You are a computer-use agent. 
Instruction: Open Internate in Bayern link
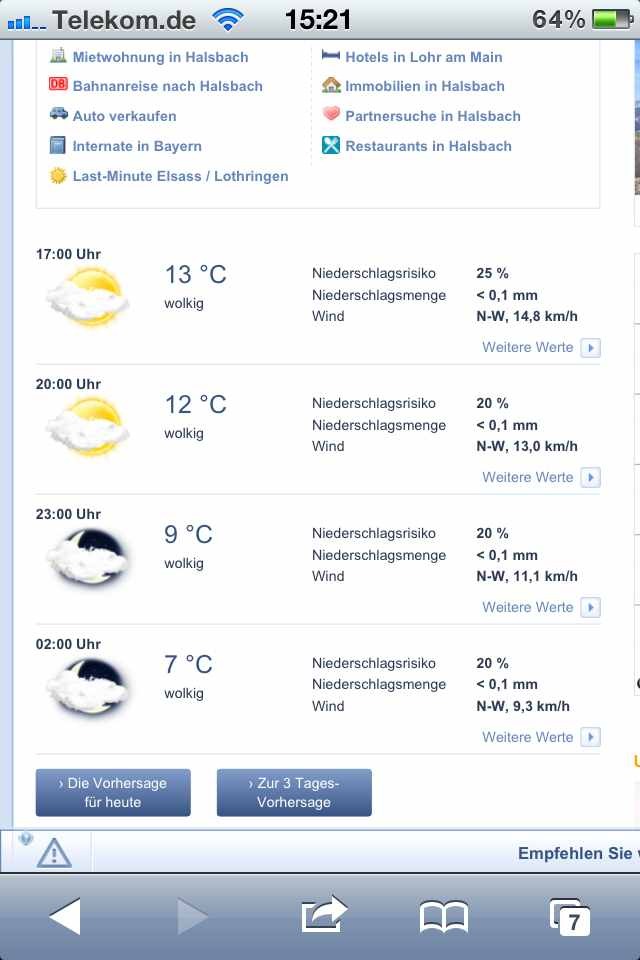tap(137, 146)
